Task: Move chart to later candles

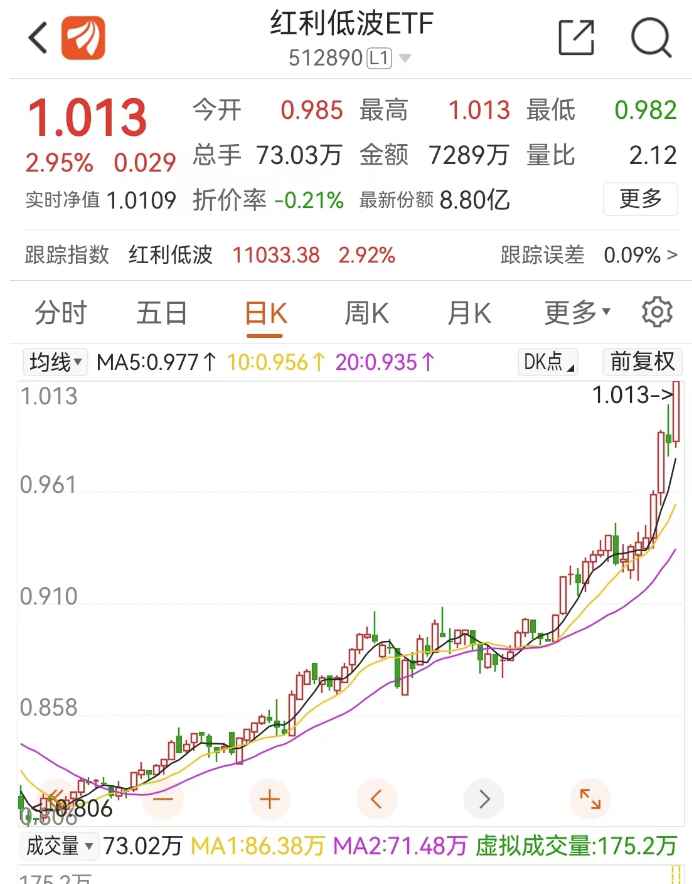Action: (484, 798)
